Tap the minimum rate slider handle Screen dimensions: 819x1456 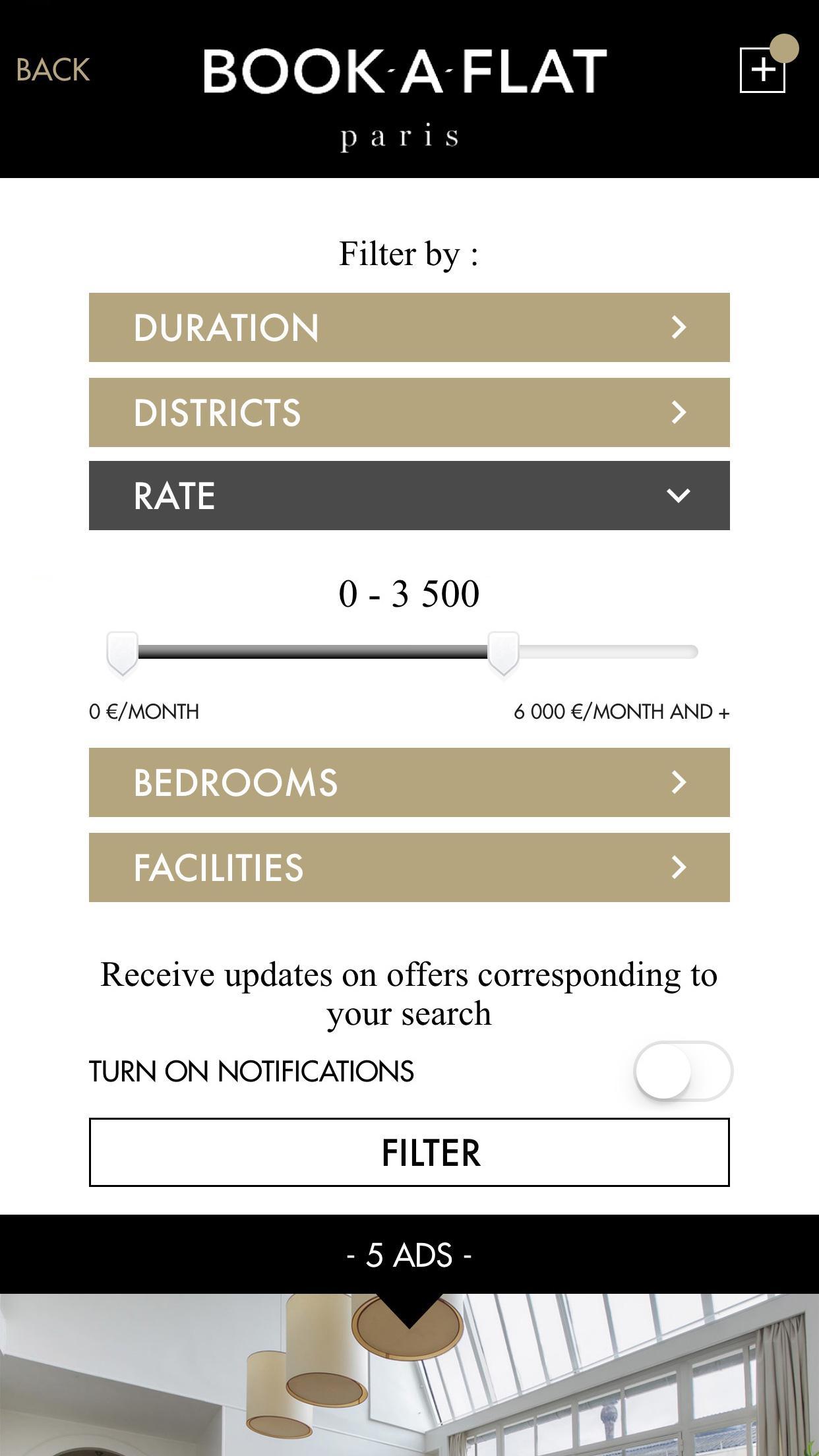(123, 652)
